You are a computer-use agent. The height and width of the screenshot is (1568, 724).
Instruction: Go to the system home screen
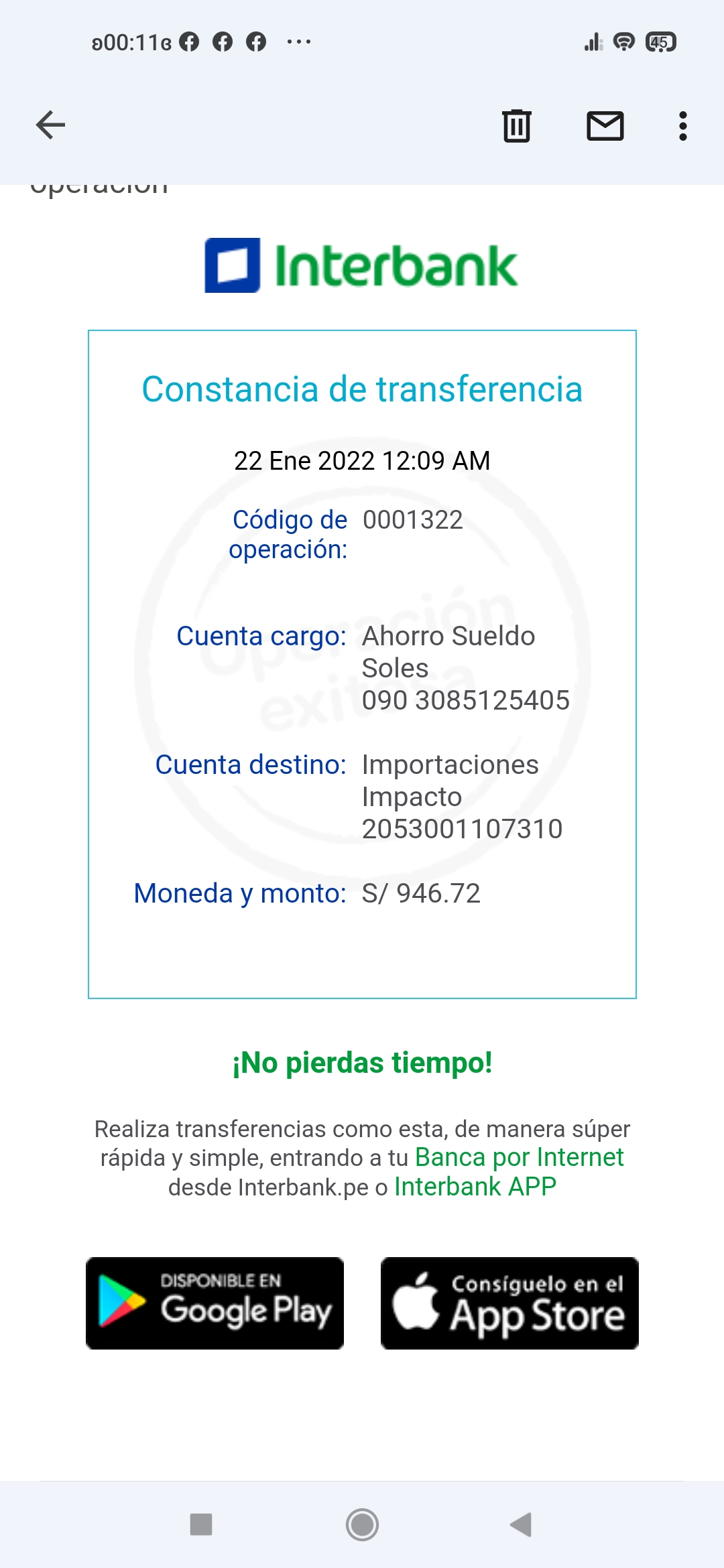pos(362,1524)
